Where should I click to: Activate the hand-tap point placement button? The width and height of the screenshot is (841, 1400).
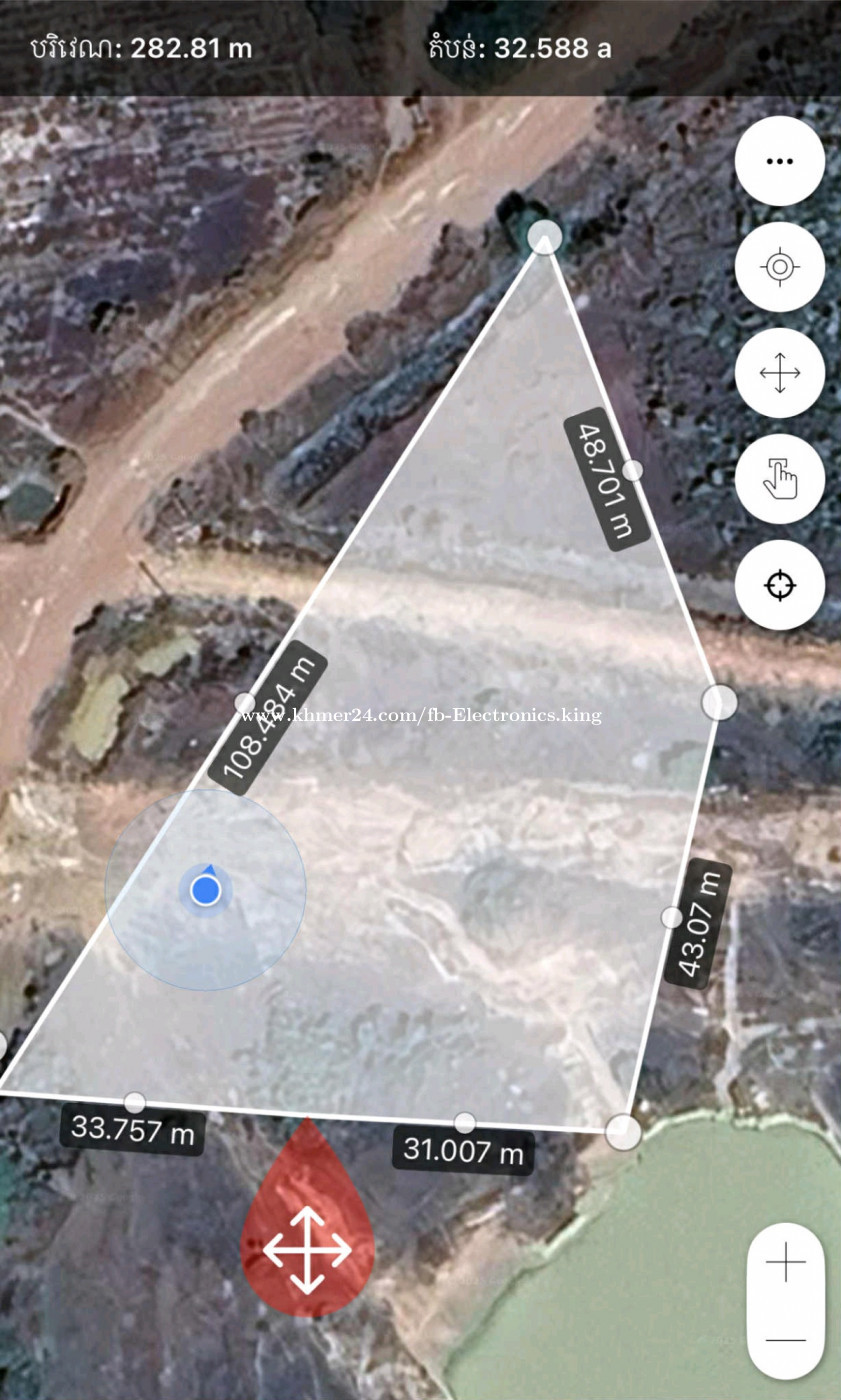click(779, 479)
